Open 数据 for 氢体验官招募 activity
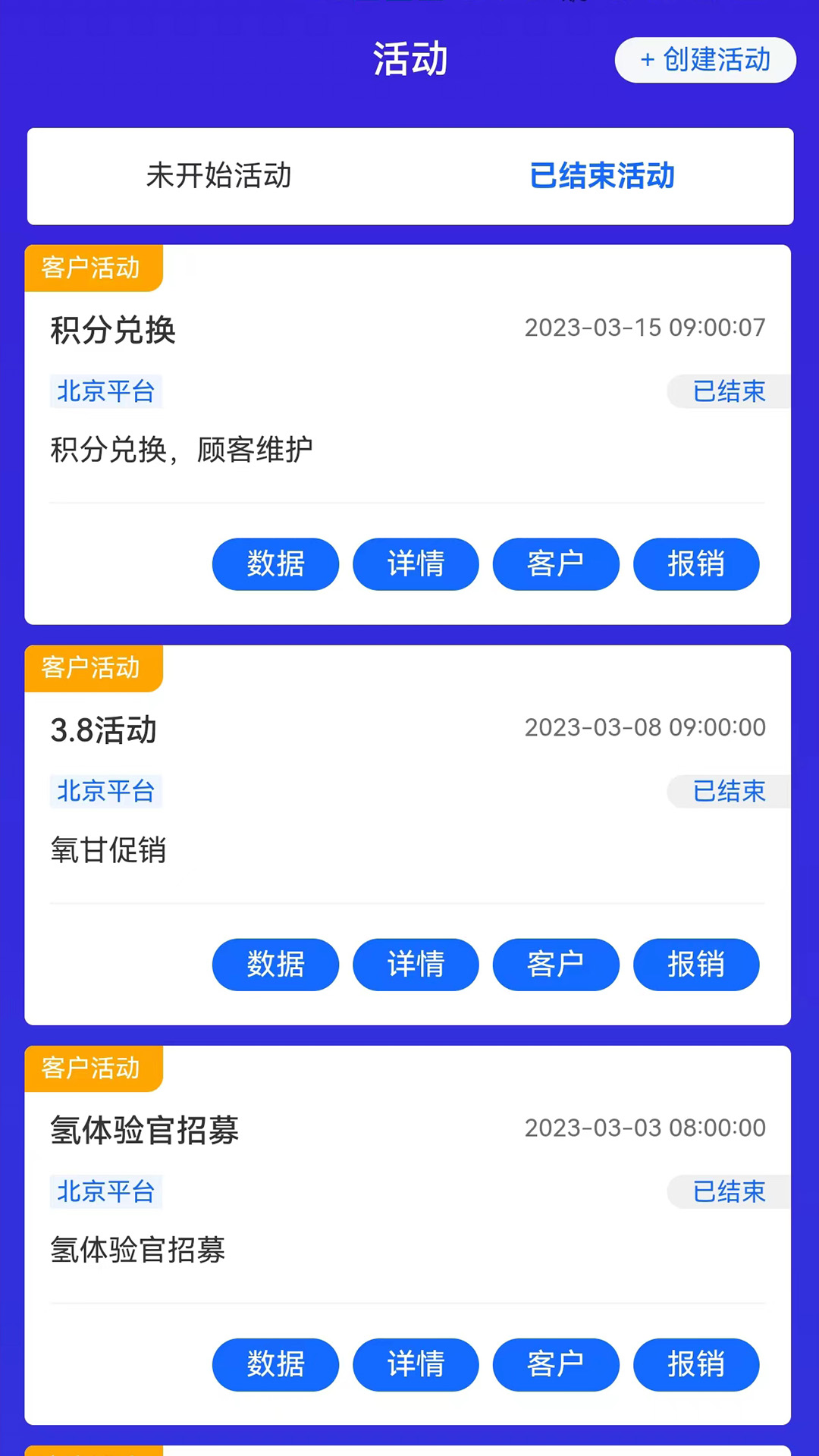 pos(275,1365)
